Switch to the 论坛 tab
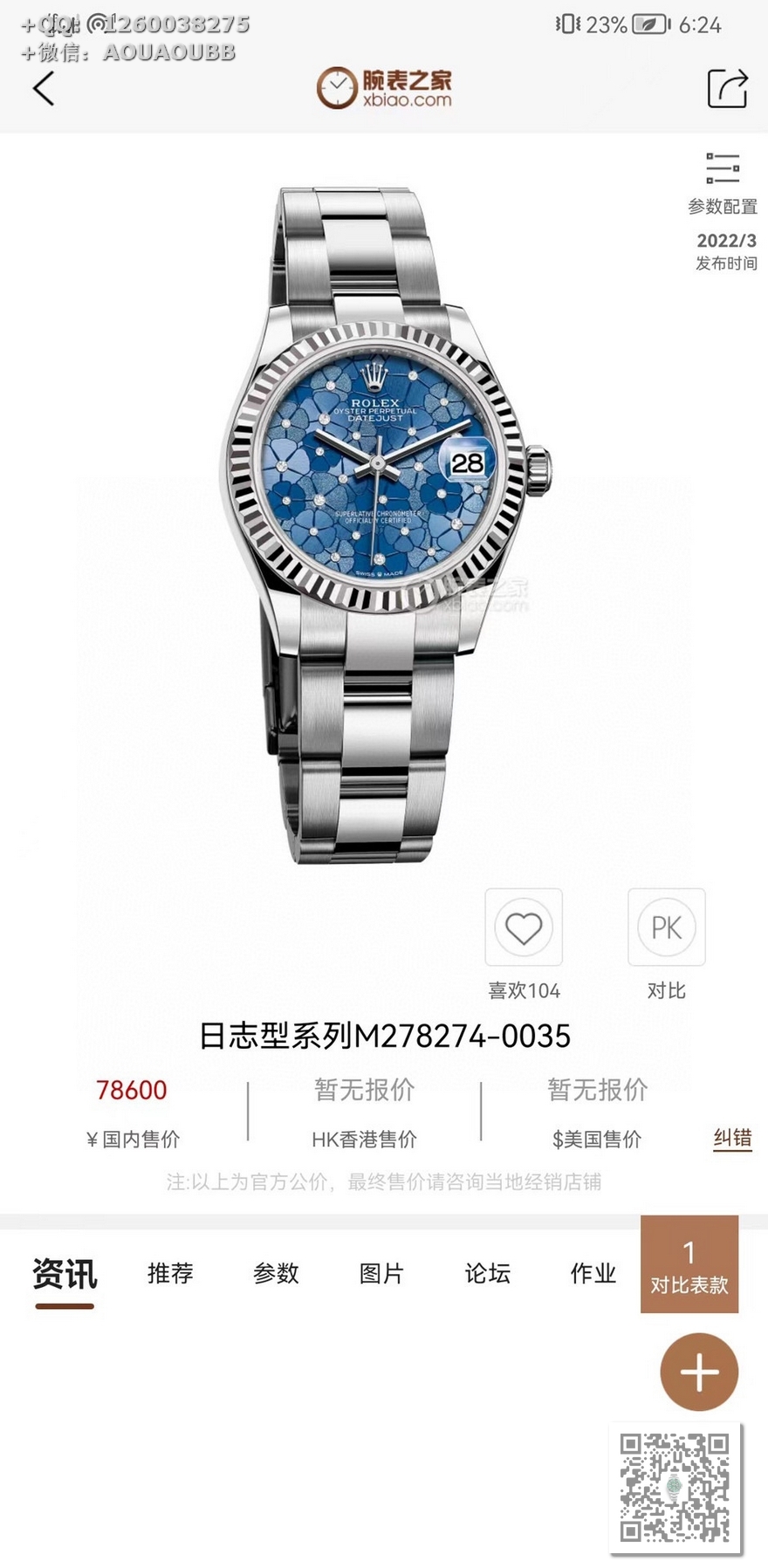768x1568 pixels. click(x=487, y=1273)
